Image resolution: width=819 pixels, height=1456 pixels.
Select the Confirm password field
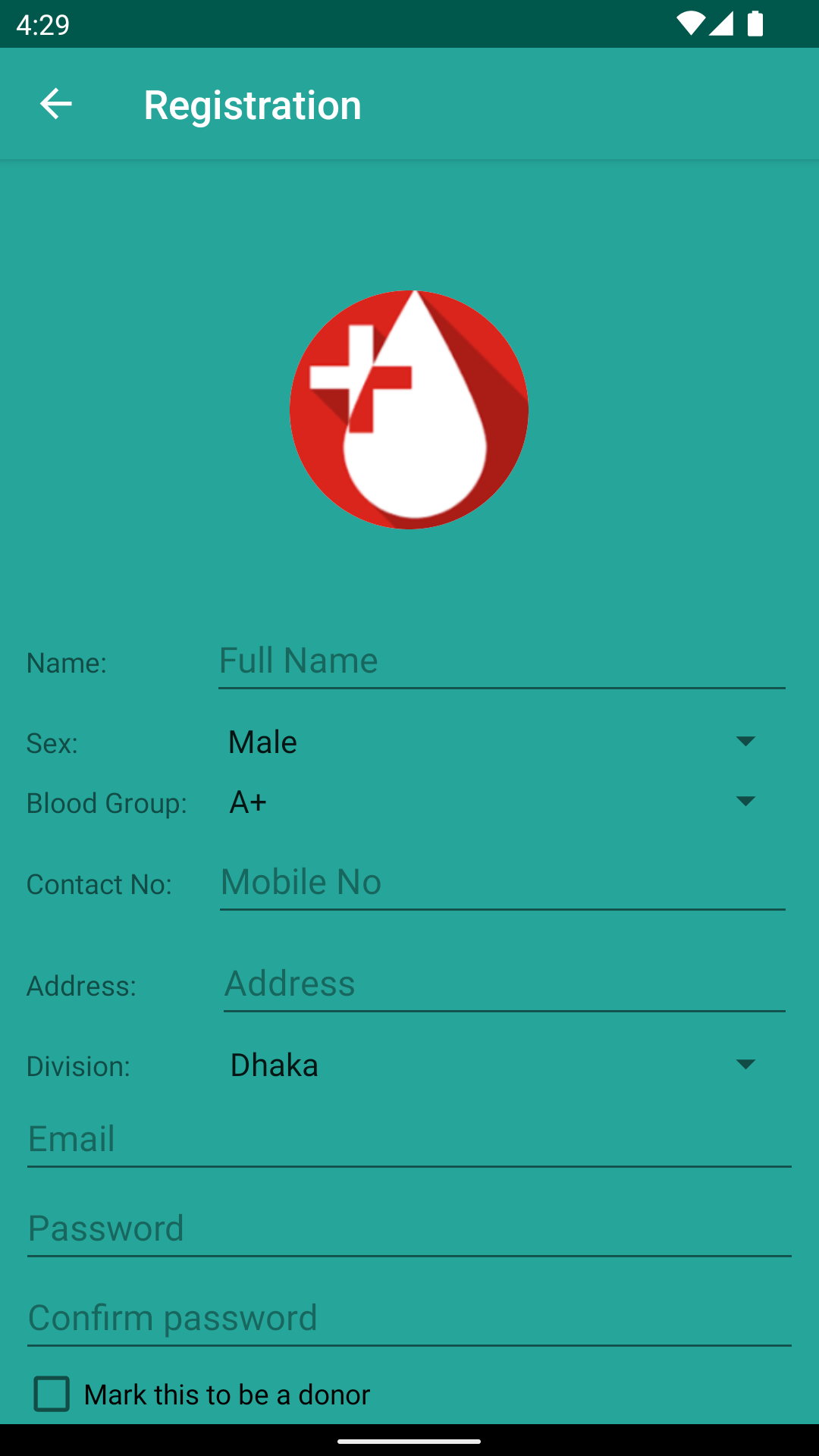pyautogui.click(x=409, y=1319)
